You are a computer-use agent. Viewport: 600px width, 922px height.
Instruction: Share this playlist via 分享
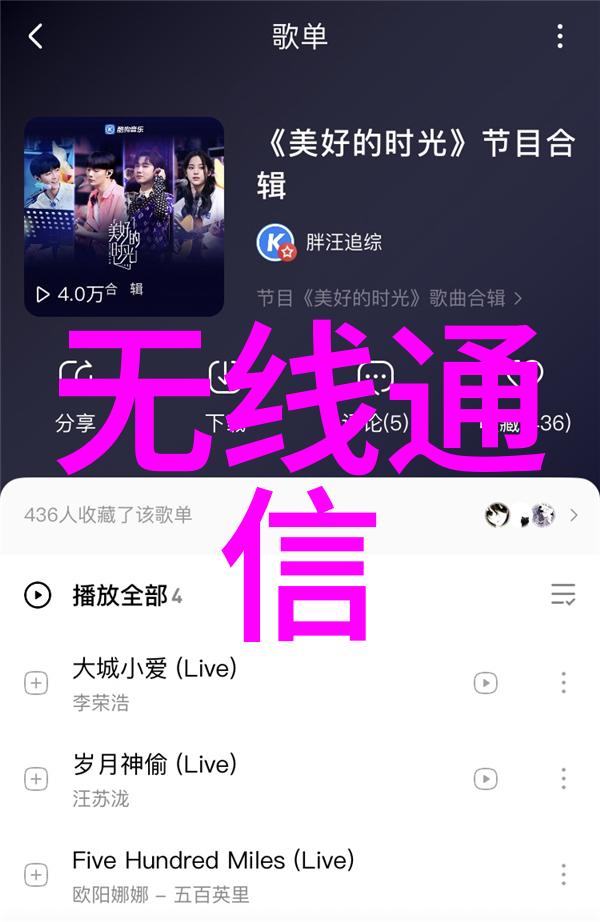click(x=76, y=395)
